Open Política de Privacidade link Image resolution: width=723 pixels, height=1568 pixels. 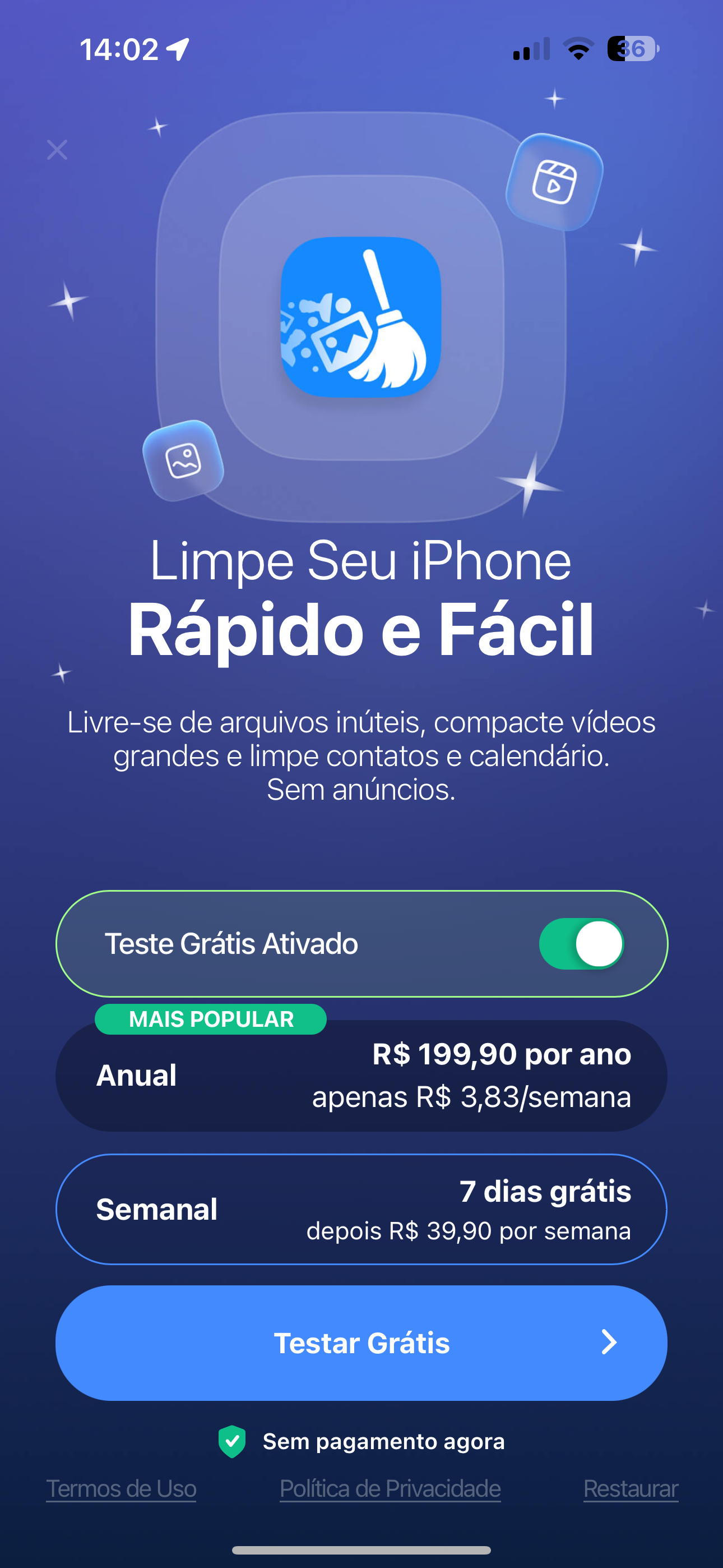390,1488
